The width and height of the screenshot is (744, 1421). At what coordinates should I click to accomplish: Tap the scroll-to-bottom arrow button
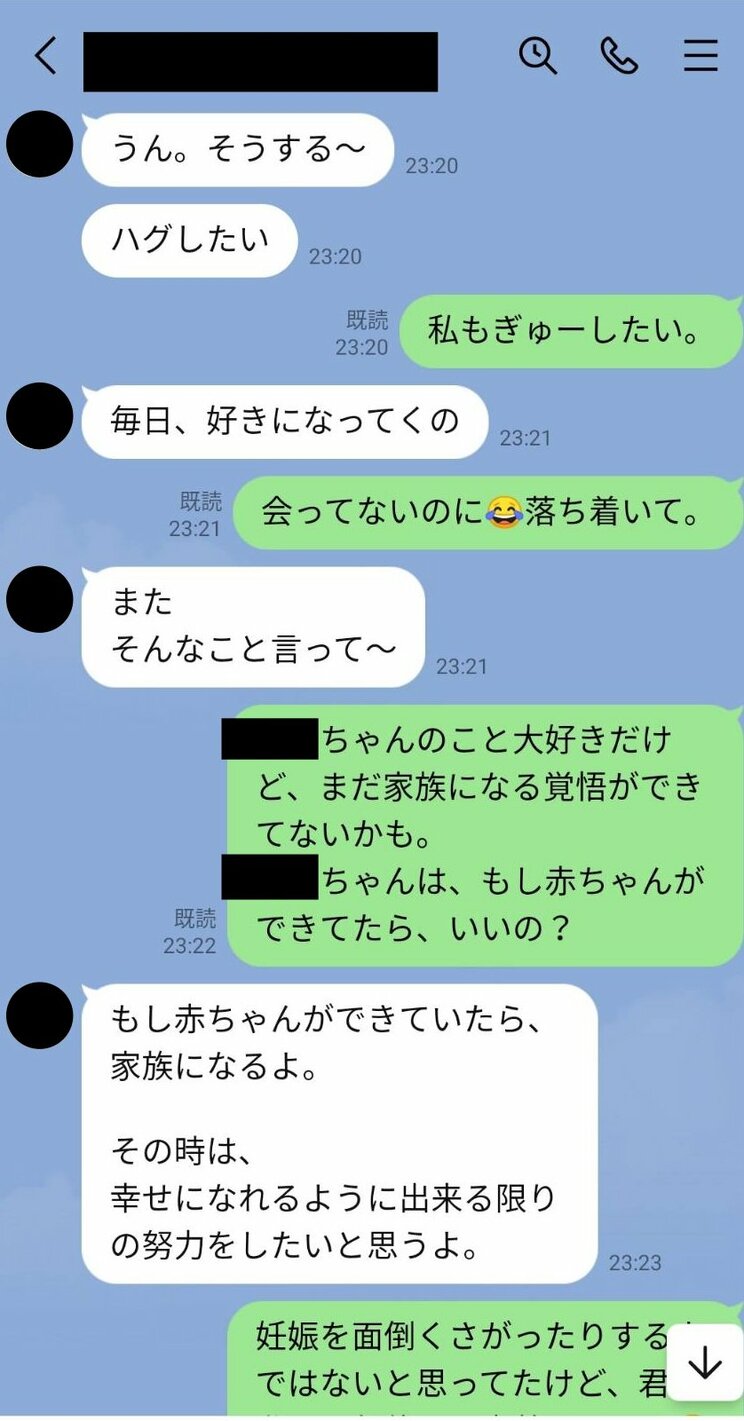point(707,1359)
